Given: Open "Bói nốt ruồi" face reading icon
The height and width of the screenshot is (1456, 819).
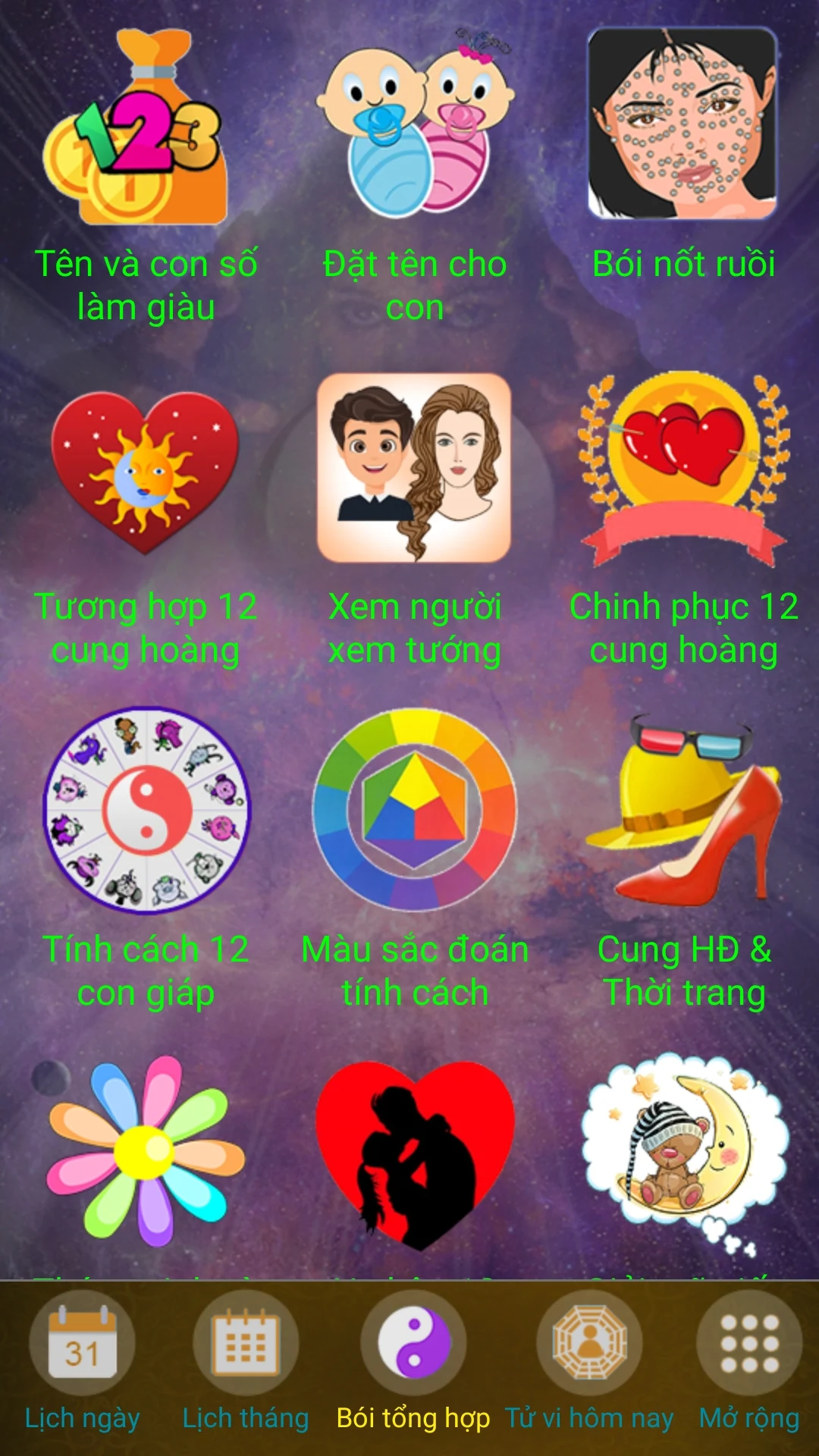Looking at the screenshot, I should 681,125.
